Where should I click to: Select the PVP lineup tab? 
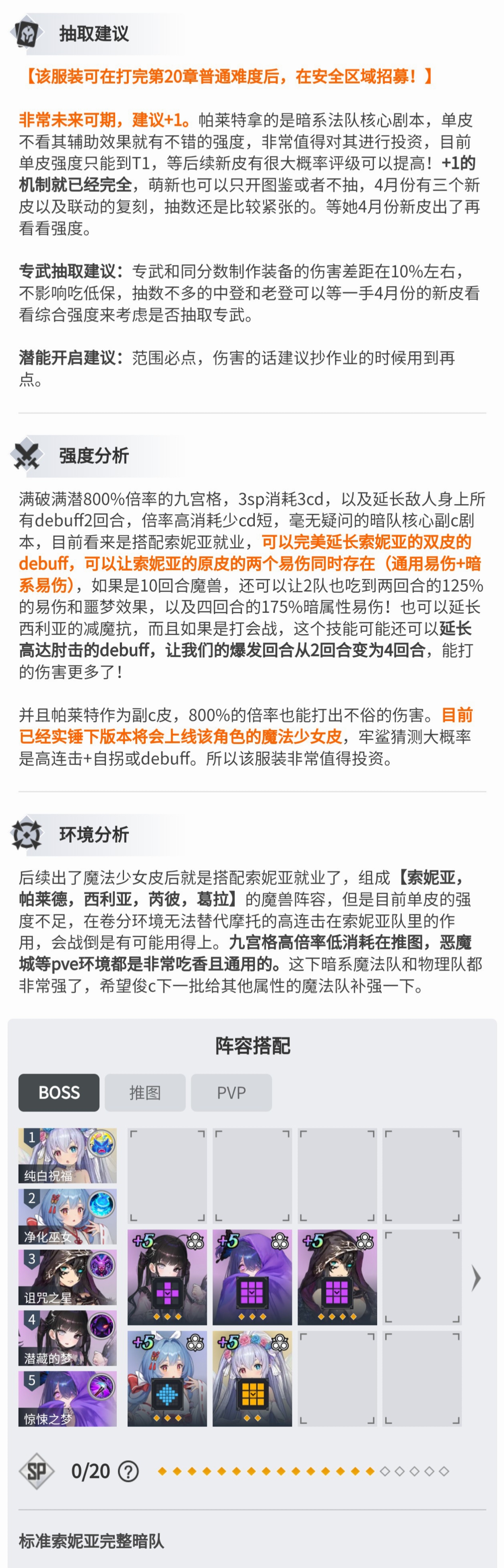[x=231, y=1093]
